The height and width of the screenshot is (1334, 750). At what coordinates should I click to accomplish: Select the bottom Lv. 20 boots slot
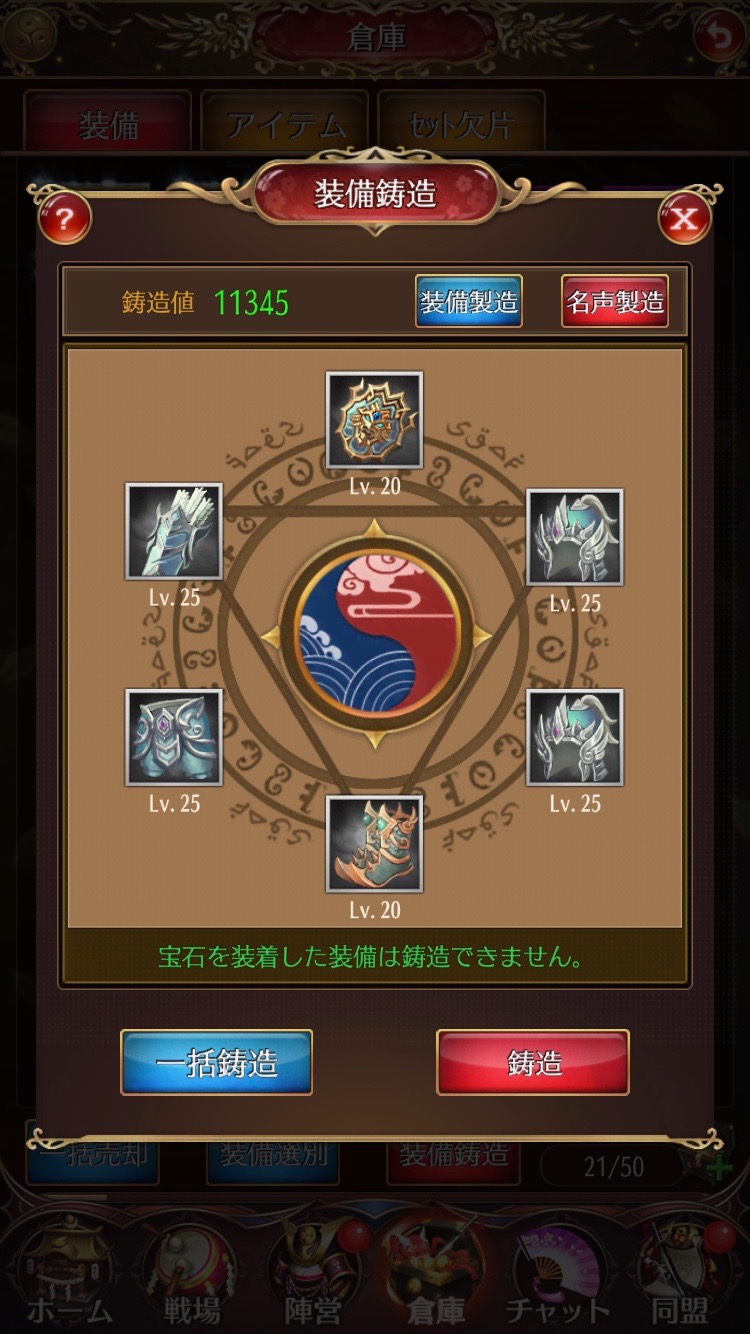pyautogui.click(x=375, y=844)
